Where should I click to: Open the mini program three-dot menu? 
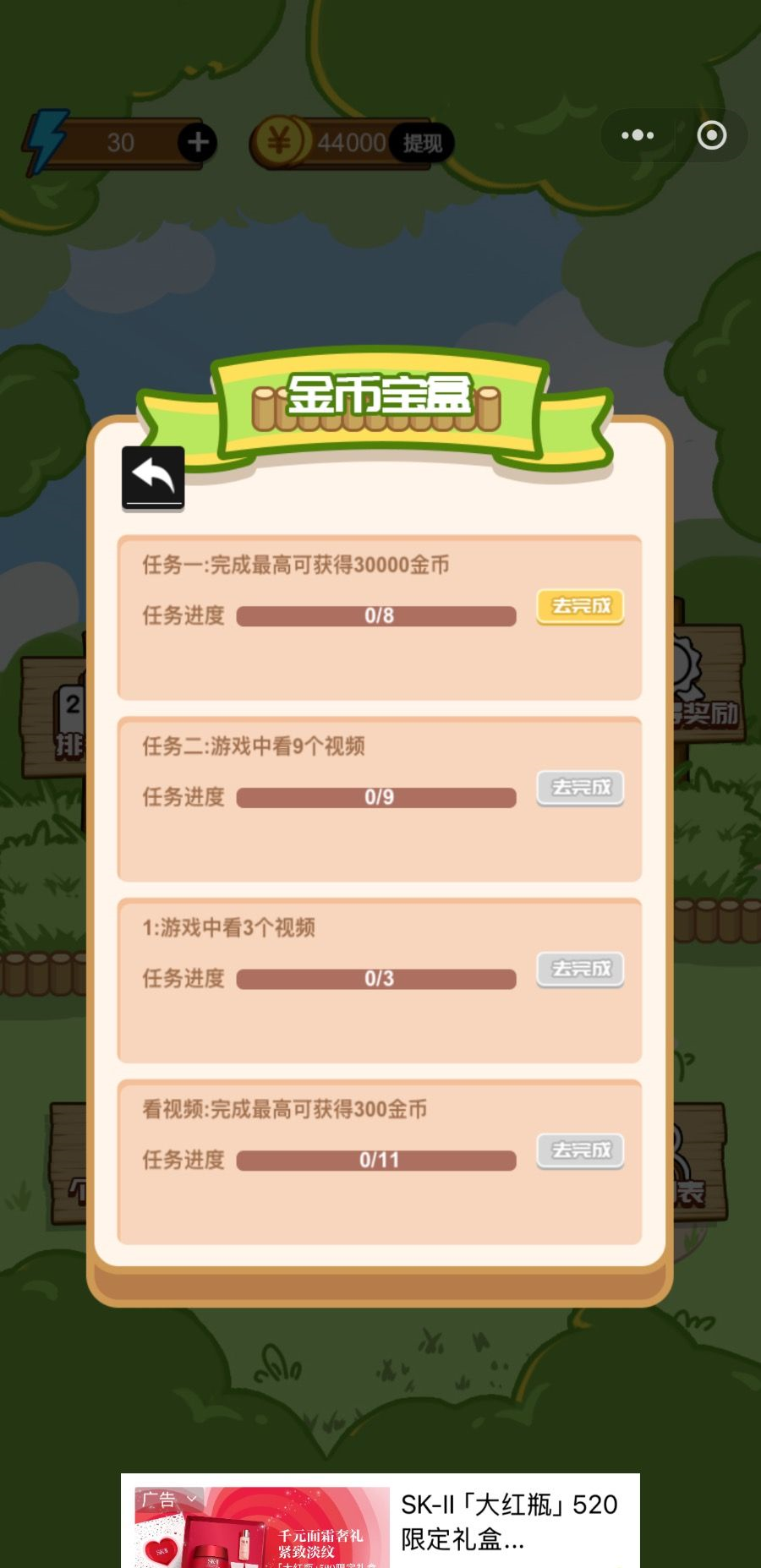[x=638, y=135]
